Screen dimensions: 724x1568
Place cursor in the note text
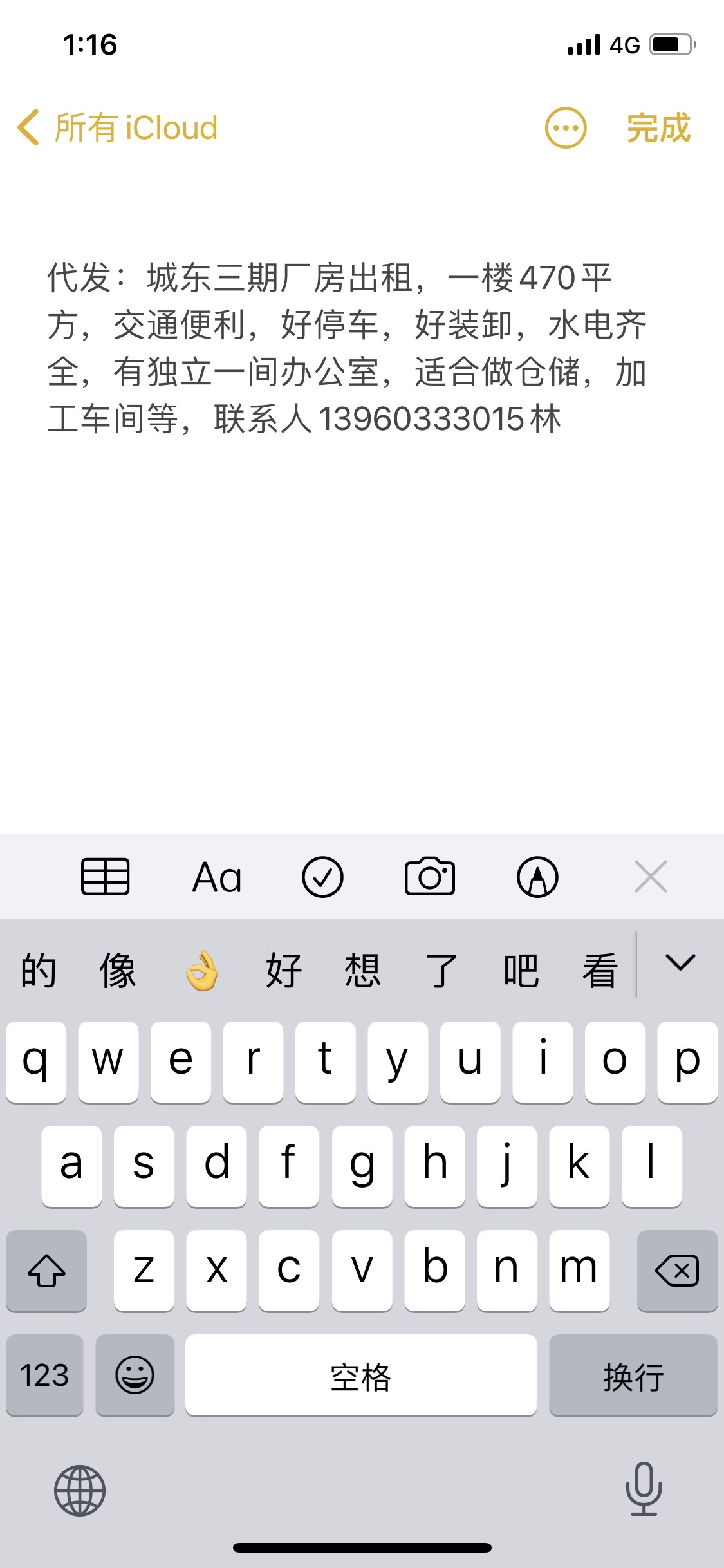[348, 348]
